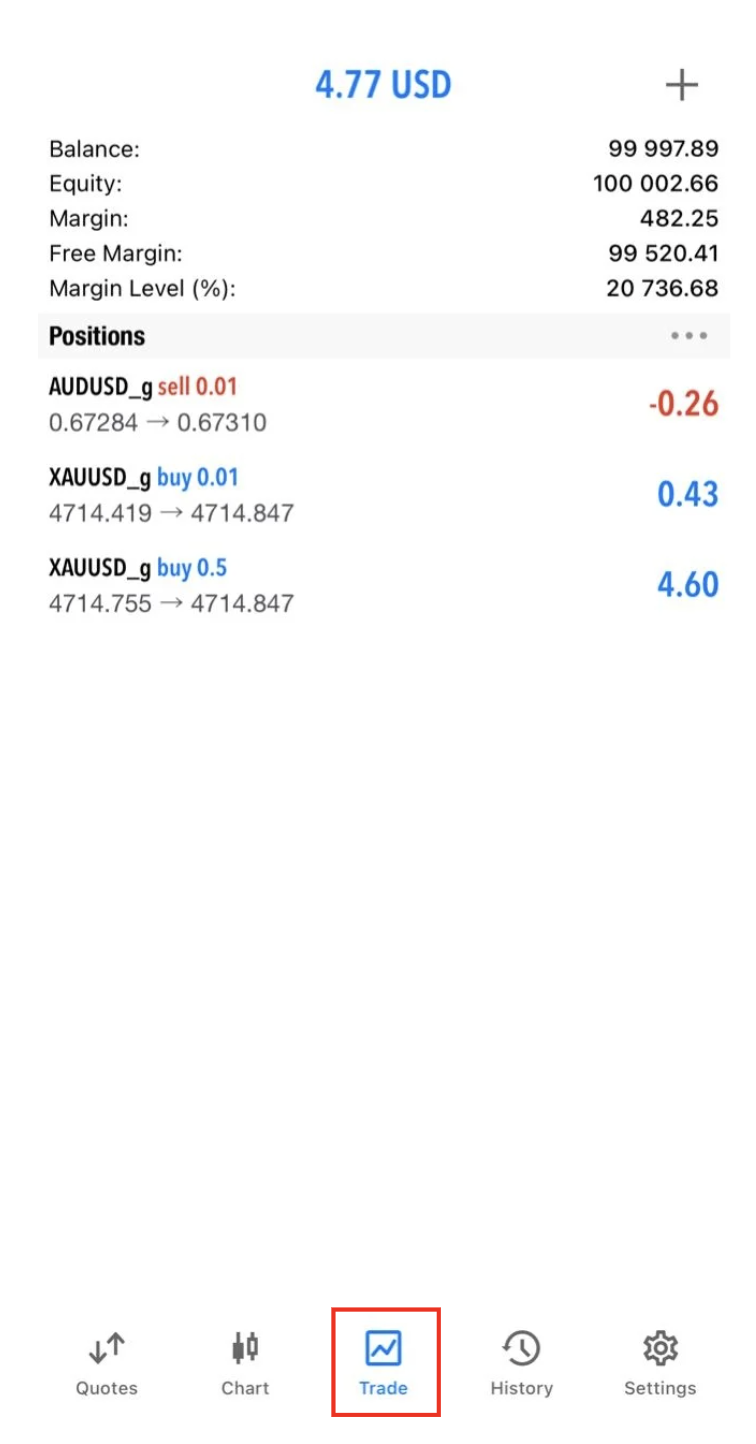Switch to the Quotes tab
The height and width of the screenshot is (1444, 756).
[x=106, y=1362]
